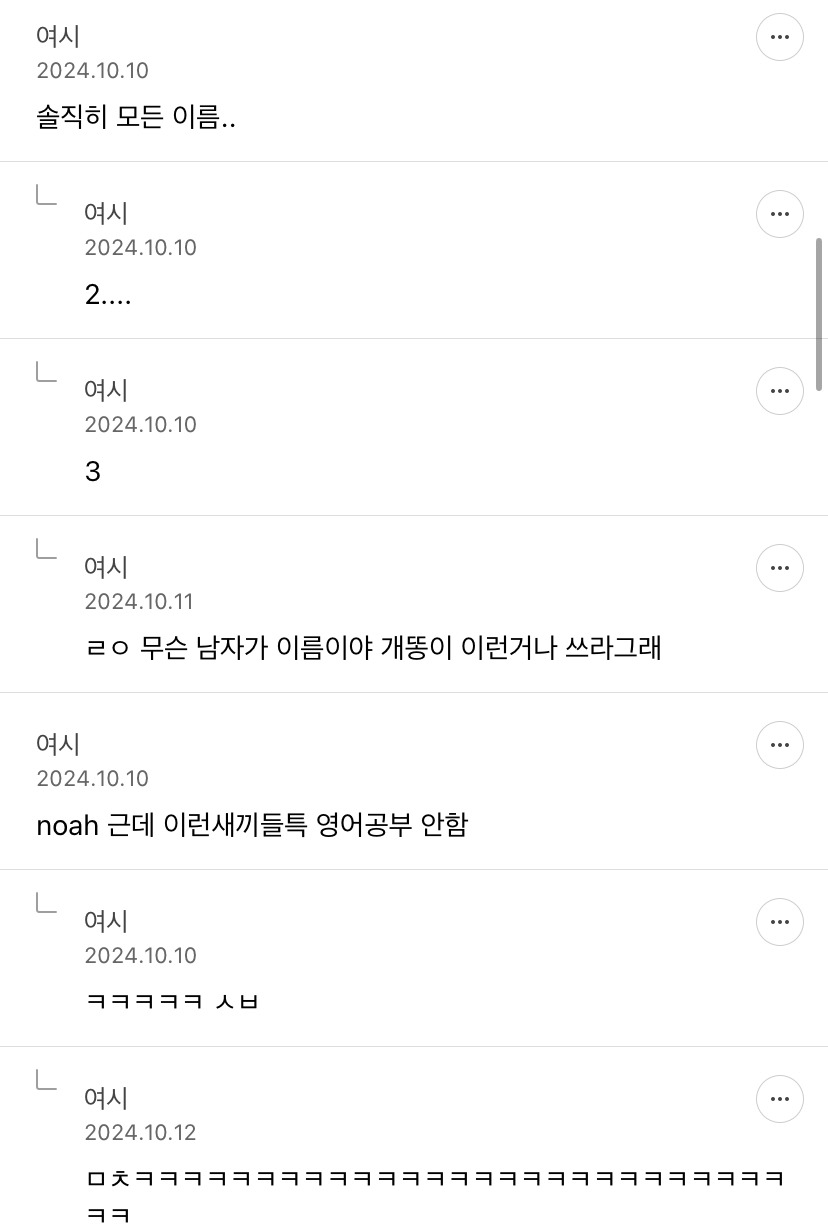The height and width of the screenshot is (1232, 828).
Task: Open more options for the 2024.10.12 reply
Action: click(x=780, y=1099)
